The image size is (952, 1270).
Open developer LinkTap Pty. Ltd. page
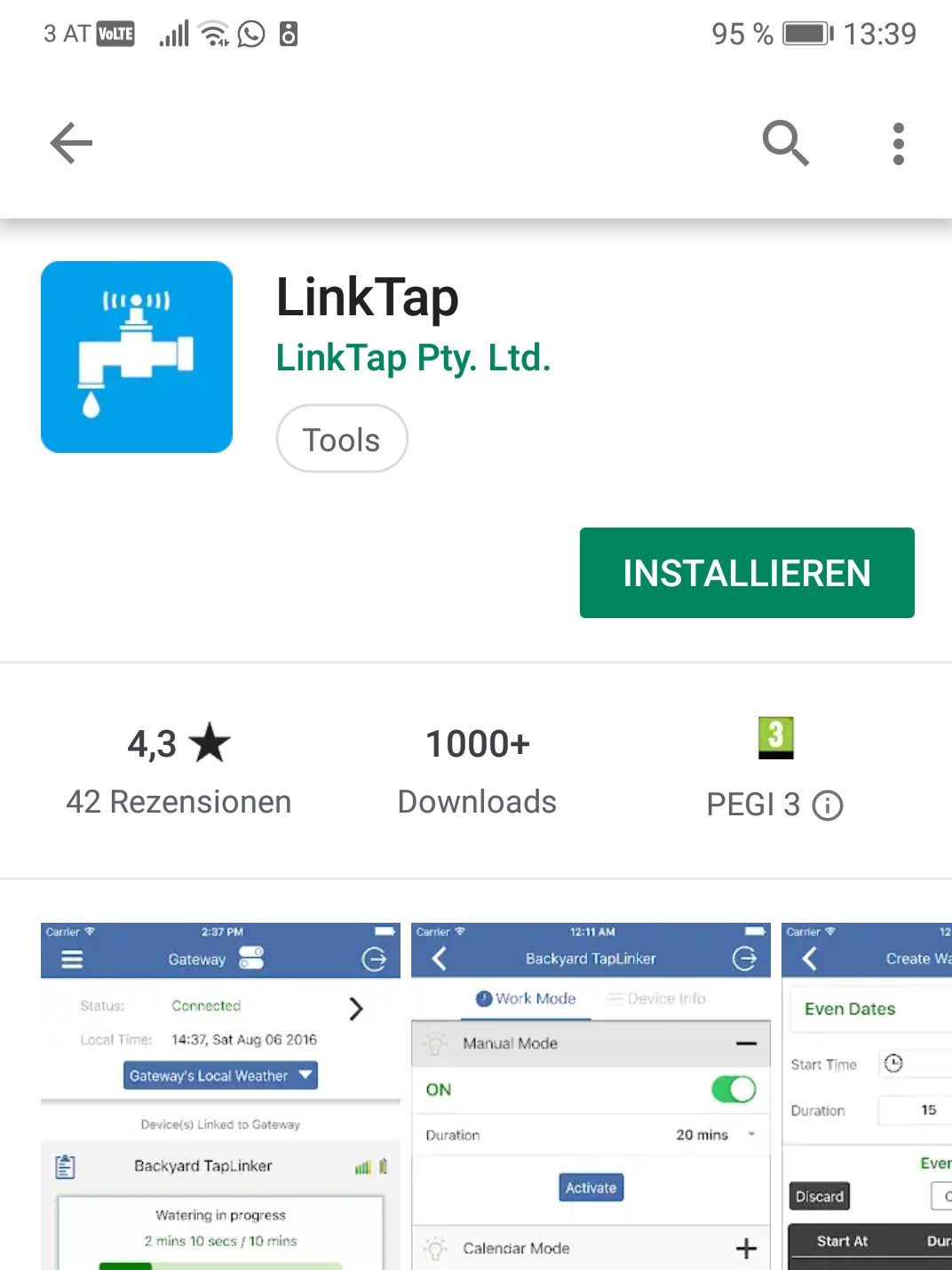click(x=413, y=358)
